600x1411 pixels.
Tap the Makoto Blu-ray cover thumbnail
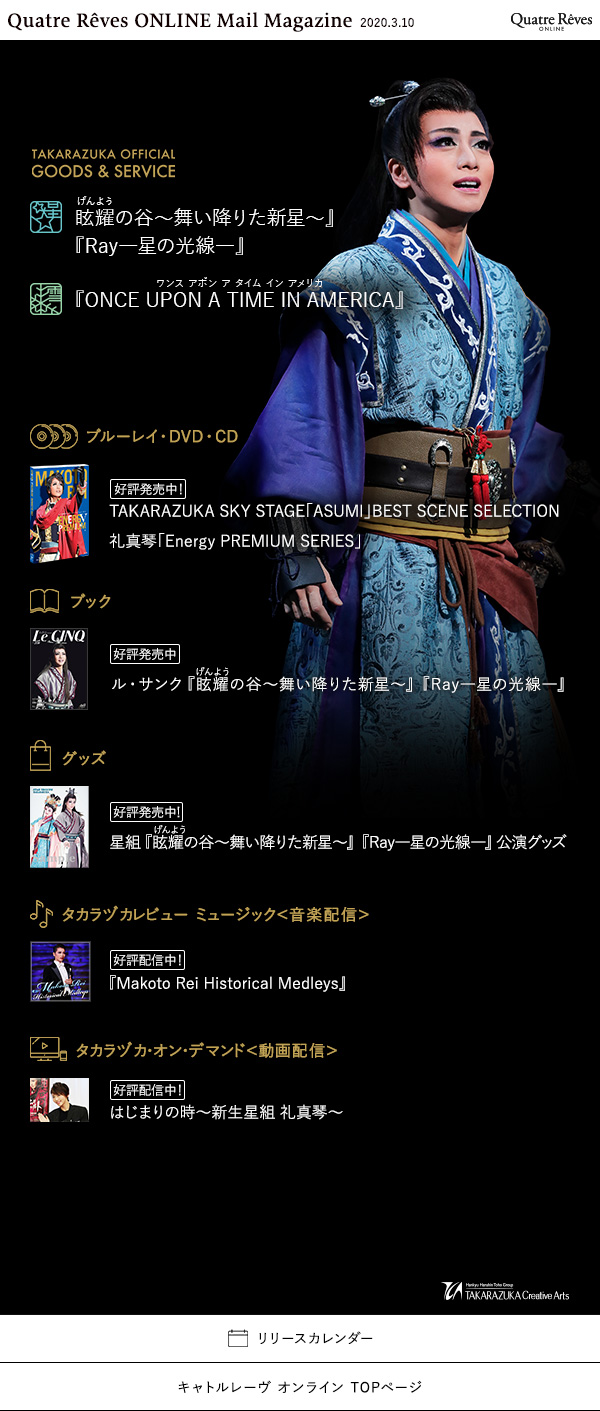(59, 513)
